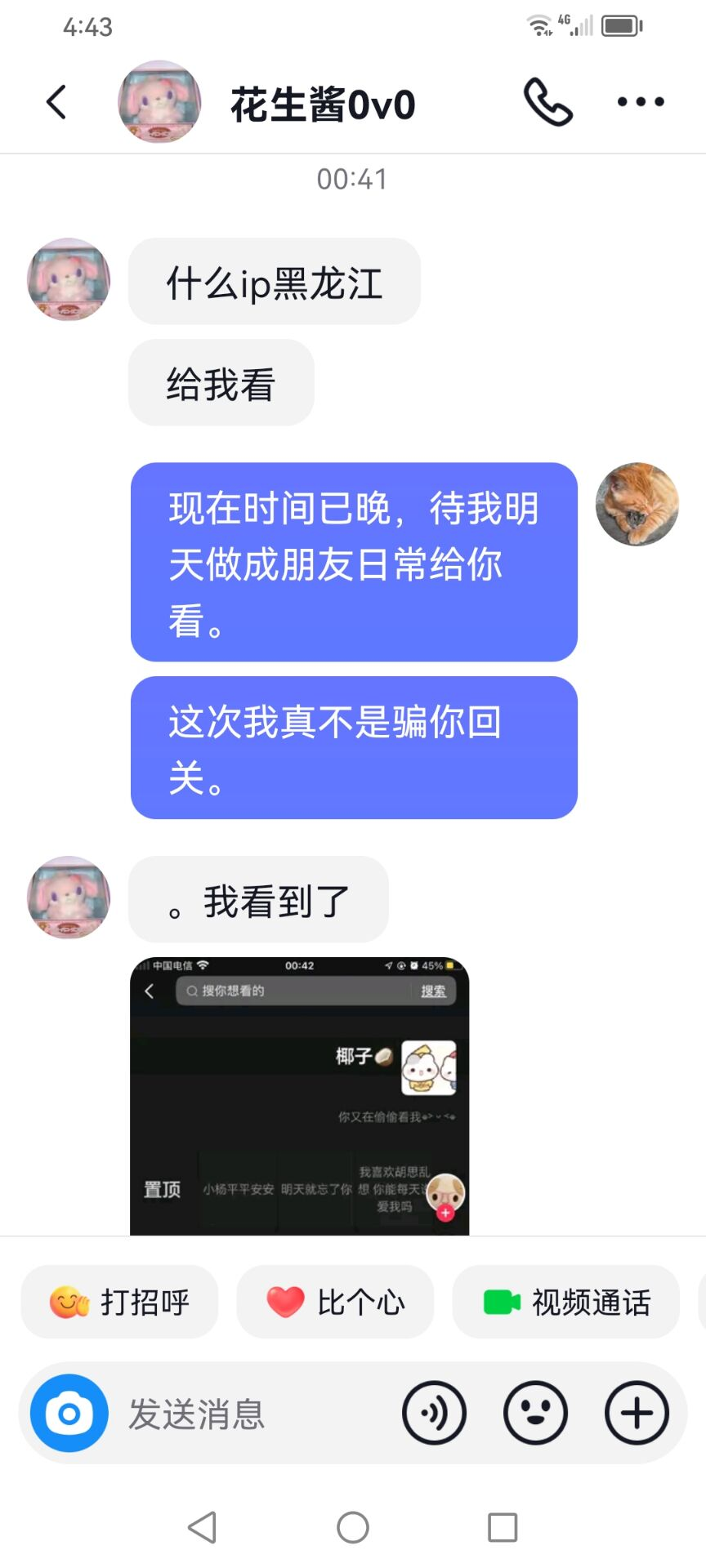Tap the system home button

click(353, 1527)
